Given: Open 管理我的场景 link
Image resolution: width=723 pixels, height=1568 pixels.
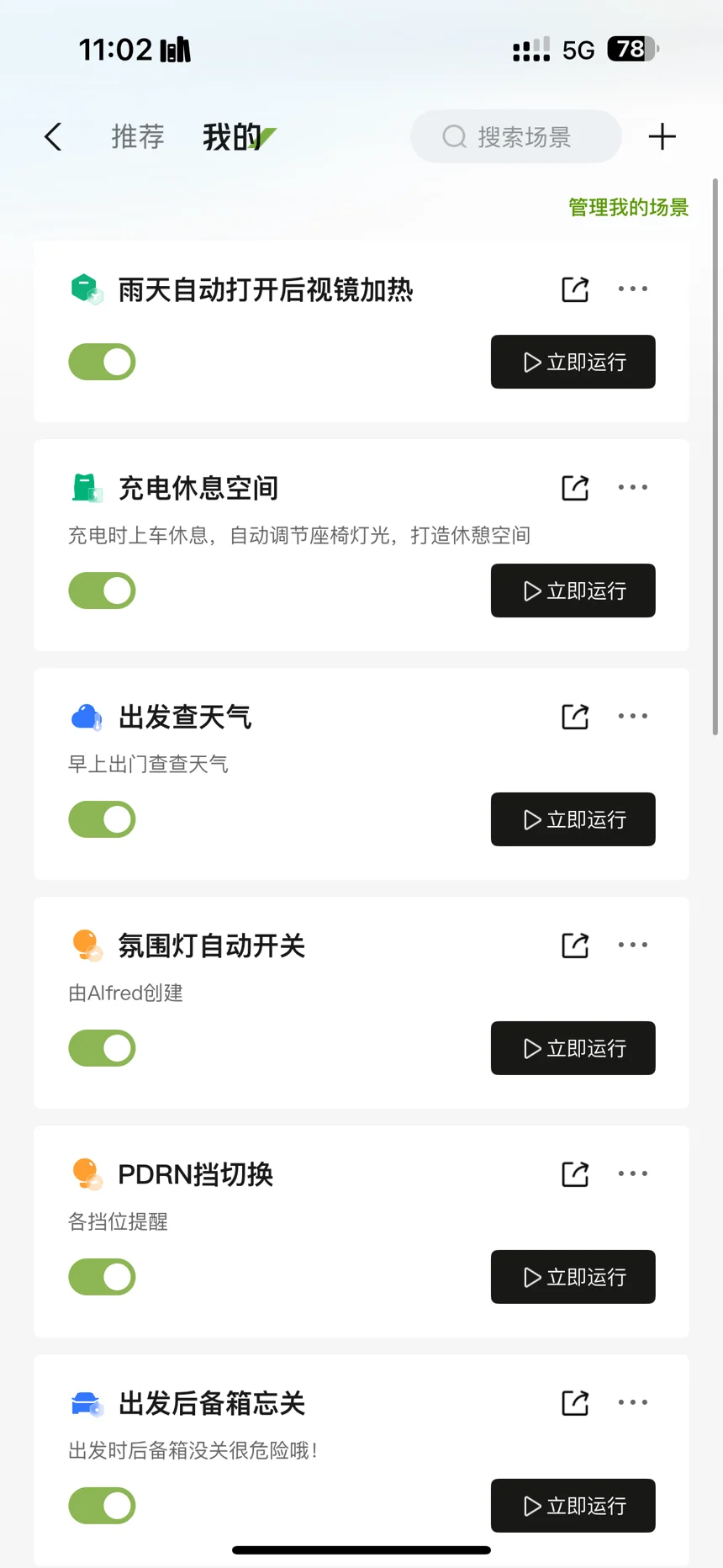Looking at the screenshot, I should (x=629, y=207).
